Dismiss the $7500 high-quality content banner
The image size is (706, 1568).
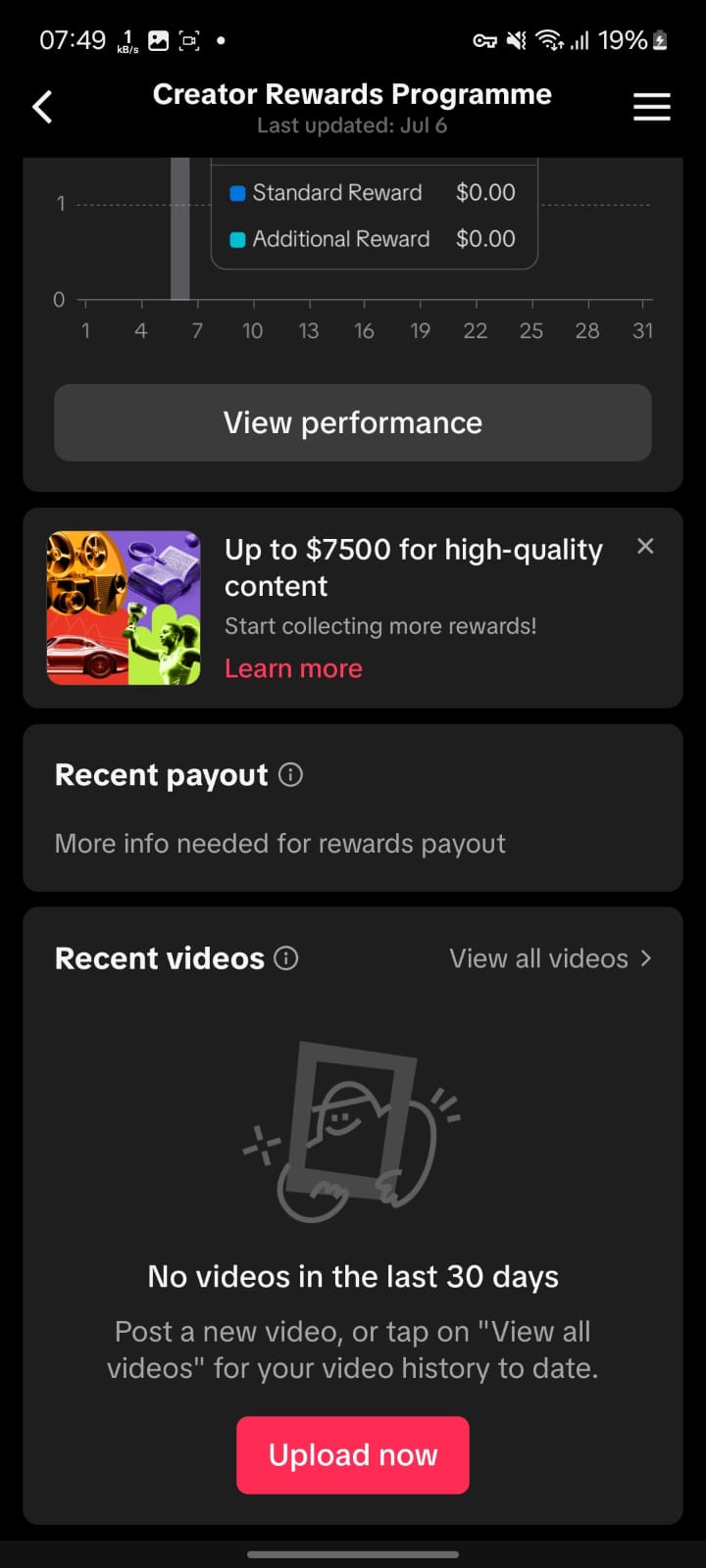pos(645,546)
